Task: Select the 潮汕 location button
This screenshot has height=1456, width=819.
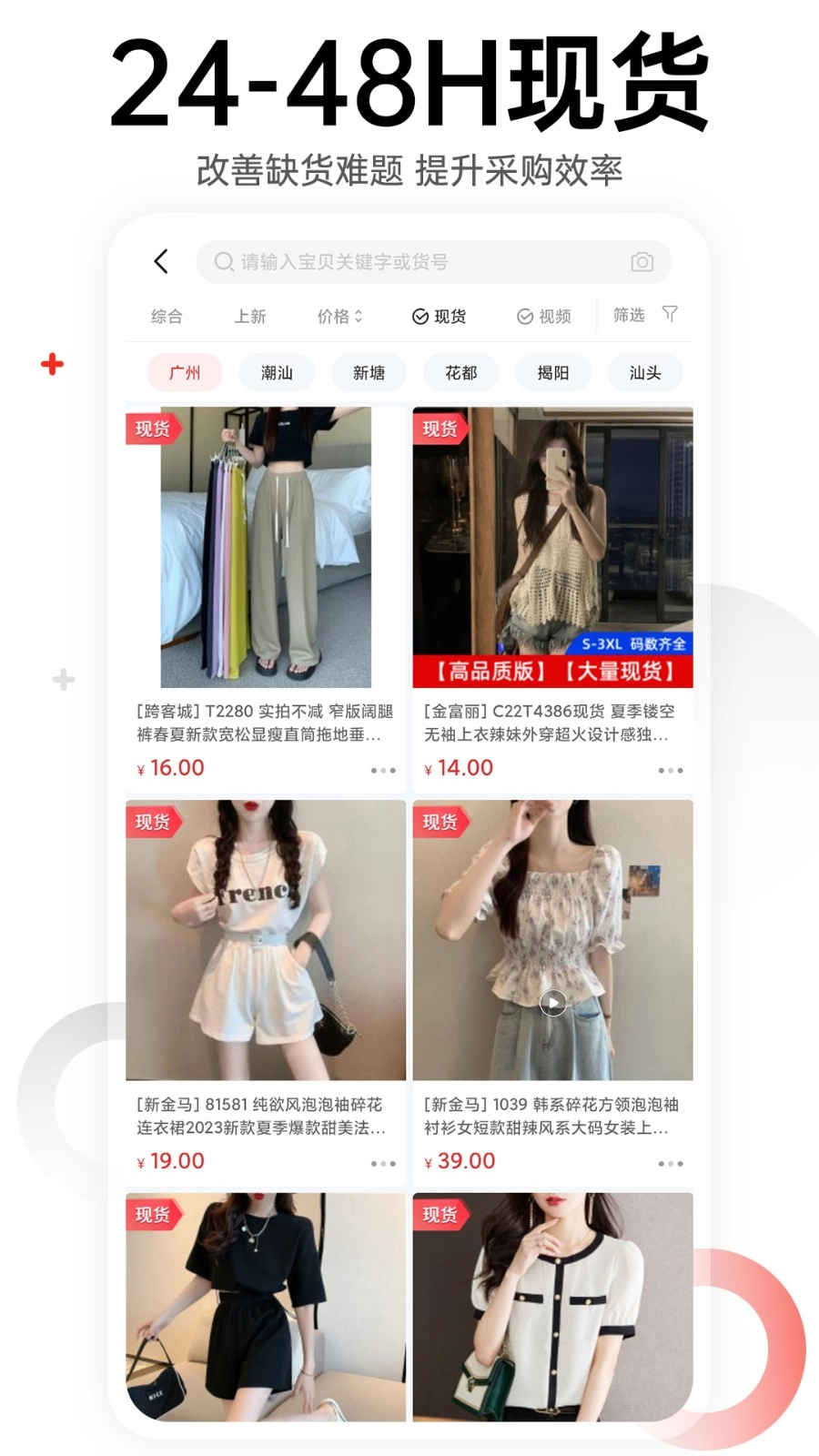Action: [276, 372]
